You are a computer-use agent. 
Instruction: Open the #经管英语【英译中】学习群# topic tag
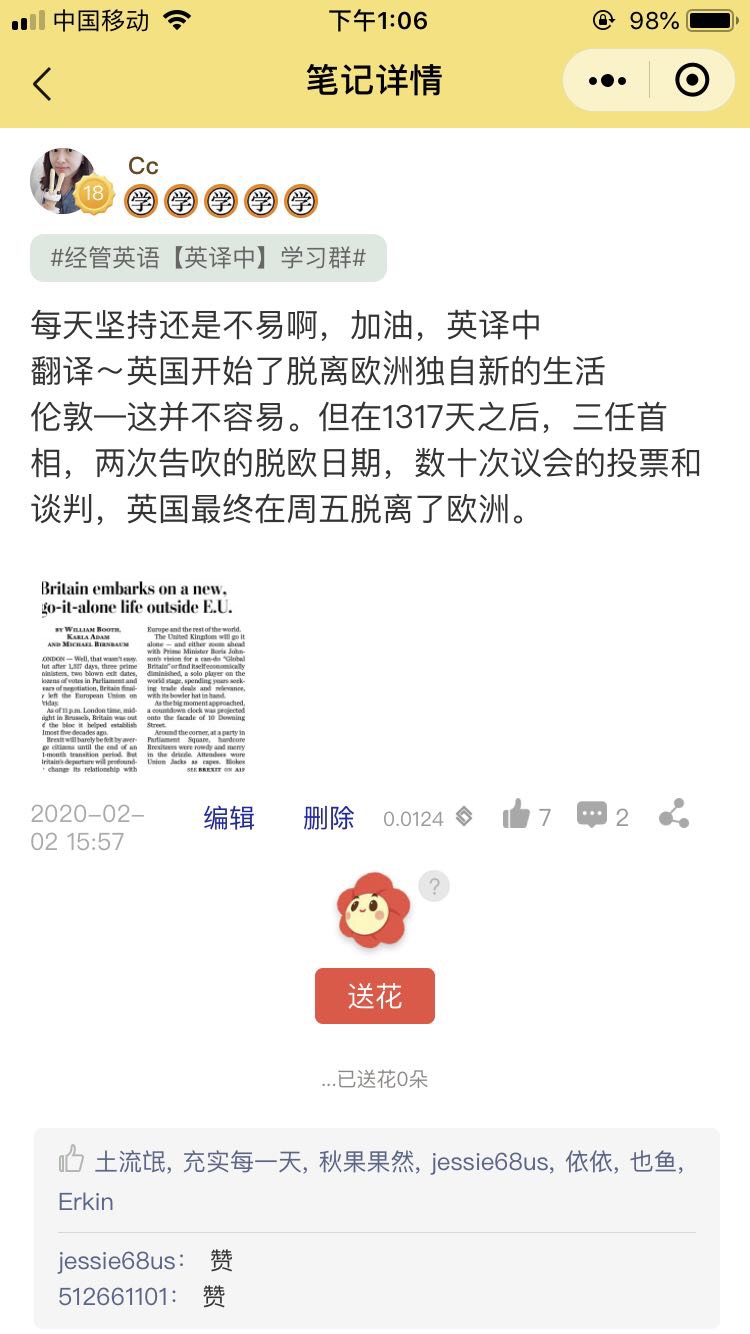(x=208, y=258)
